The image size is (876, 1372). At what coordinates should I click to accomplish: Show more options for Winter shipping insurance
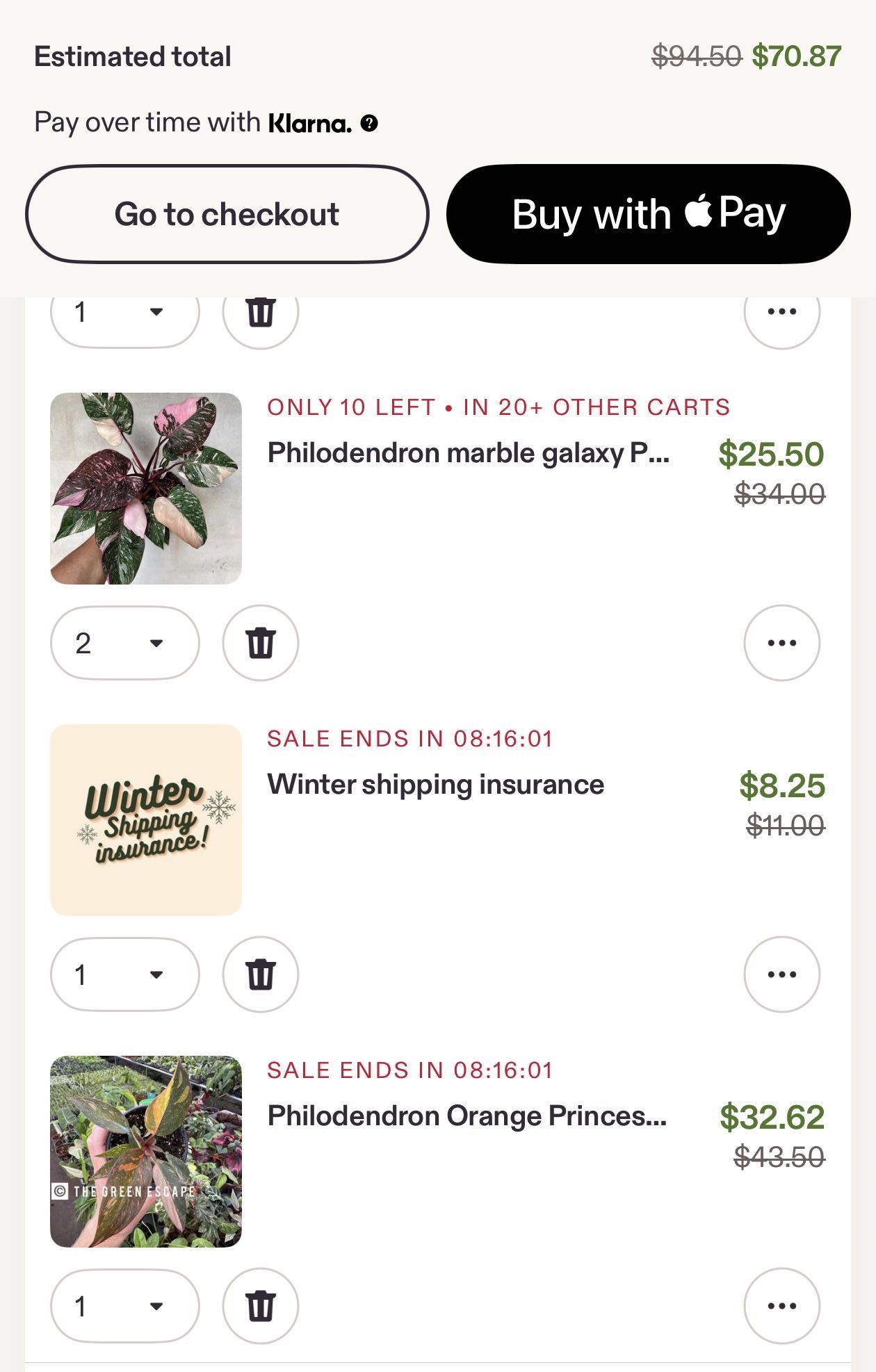pos(781,974)
